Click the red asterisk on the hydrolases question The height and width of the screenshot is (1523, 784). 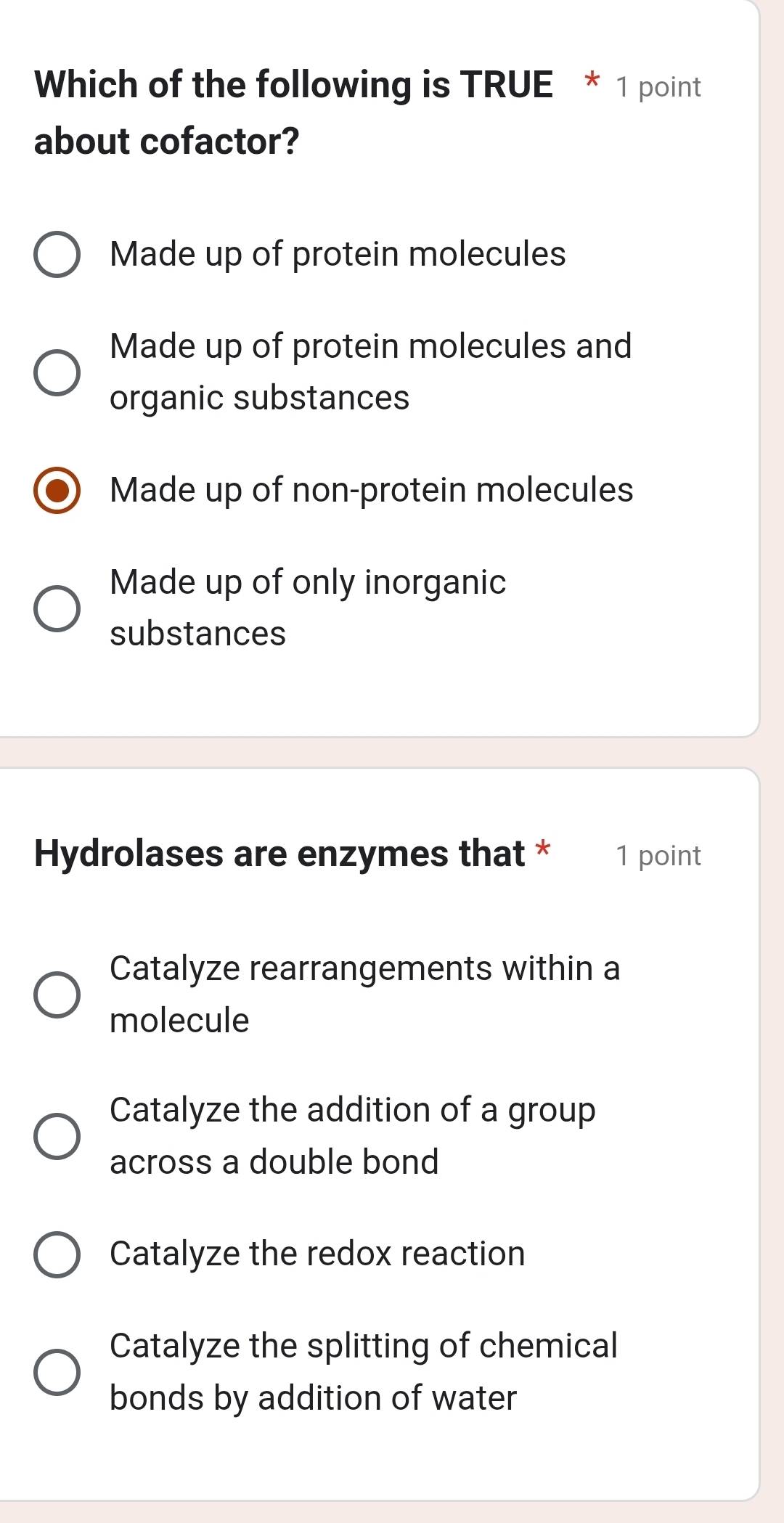click(x=544, y=852)
